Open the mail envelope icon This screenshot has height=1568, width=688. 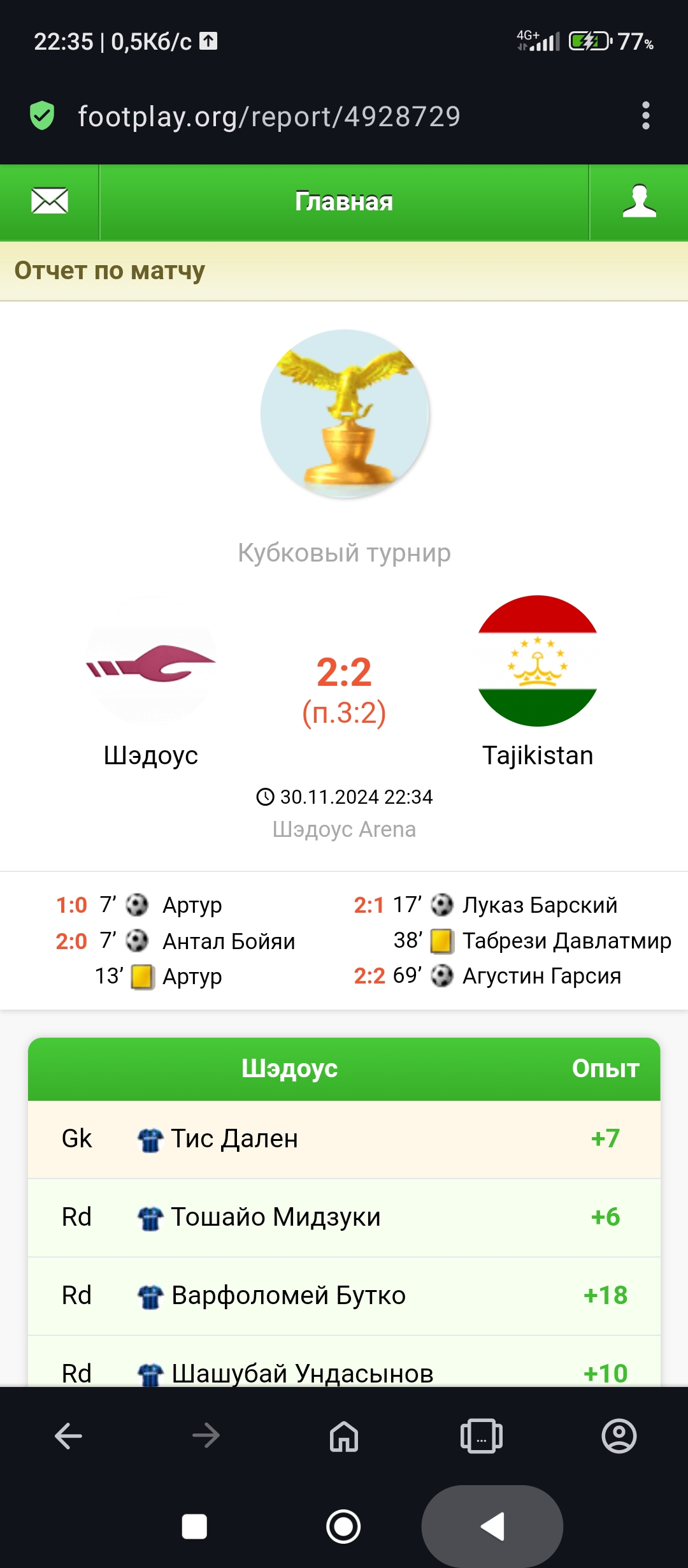point(50,201)
